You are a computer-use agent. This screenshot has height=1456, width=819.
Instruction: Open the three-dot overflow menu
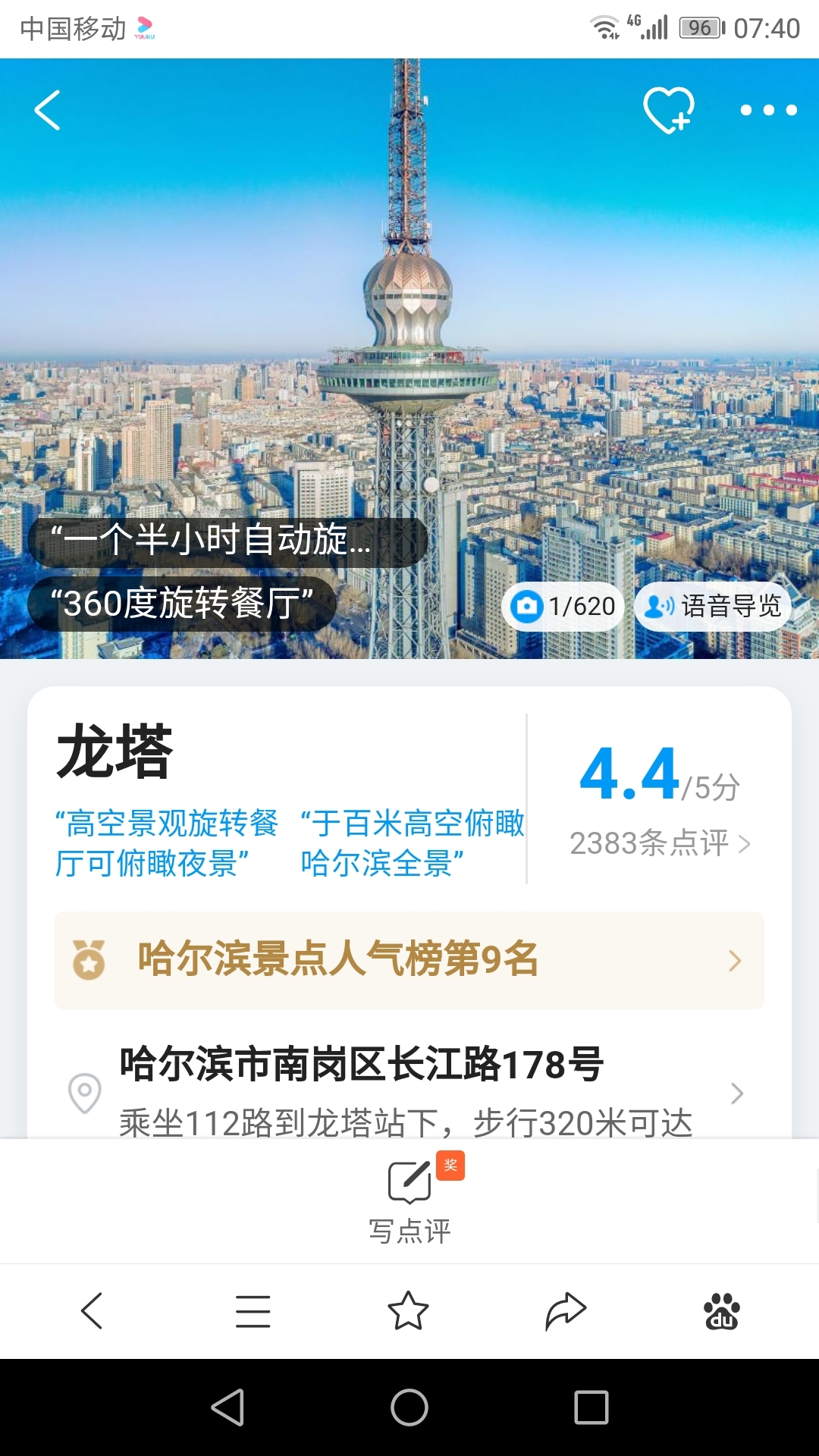768,111
